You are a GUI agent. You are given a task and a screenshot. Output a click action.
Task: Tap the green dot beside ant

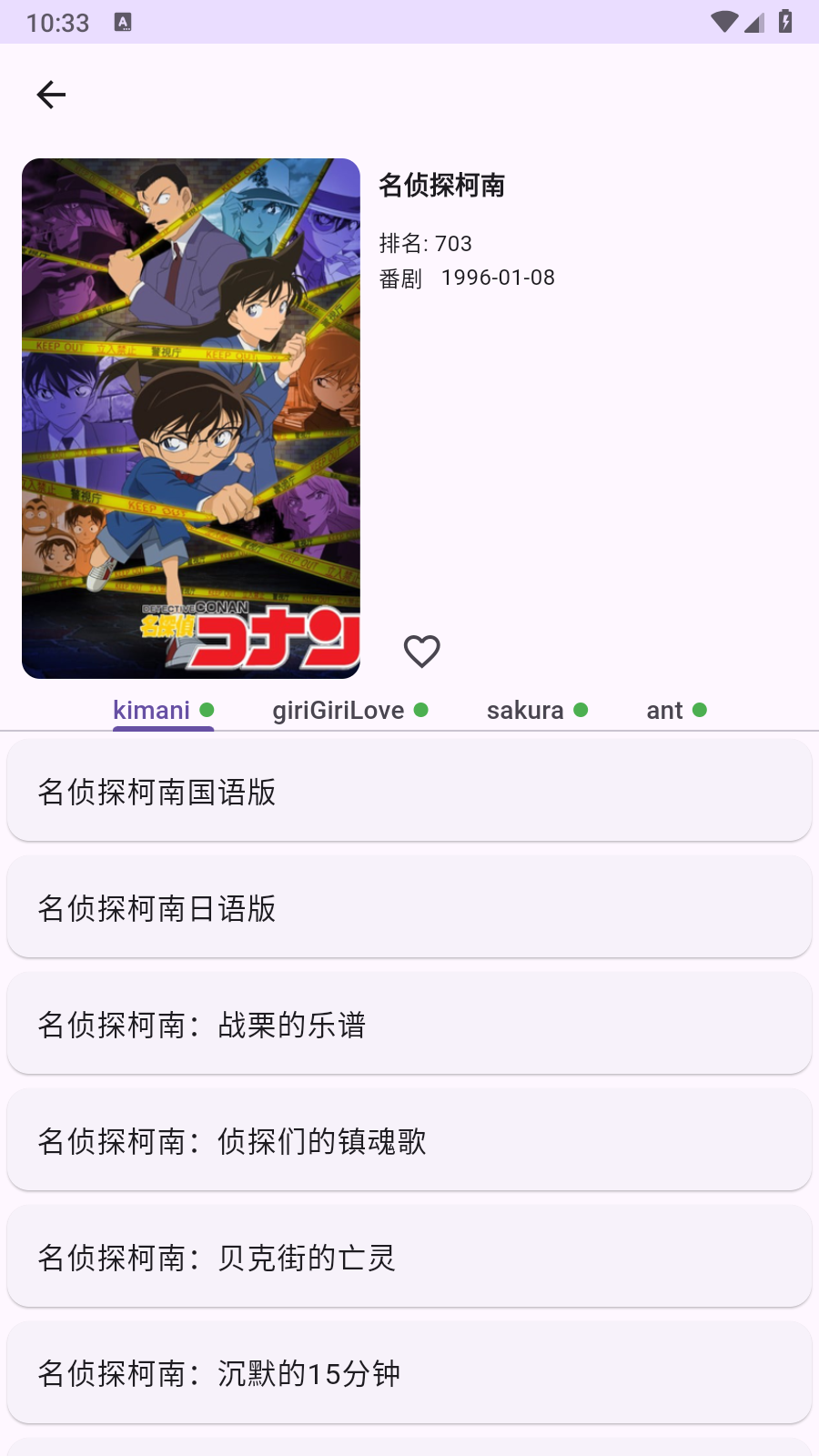click(x=699, y=709)
